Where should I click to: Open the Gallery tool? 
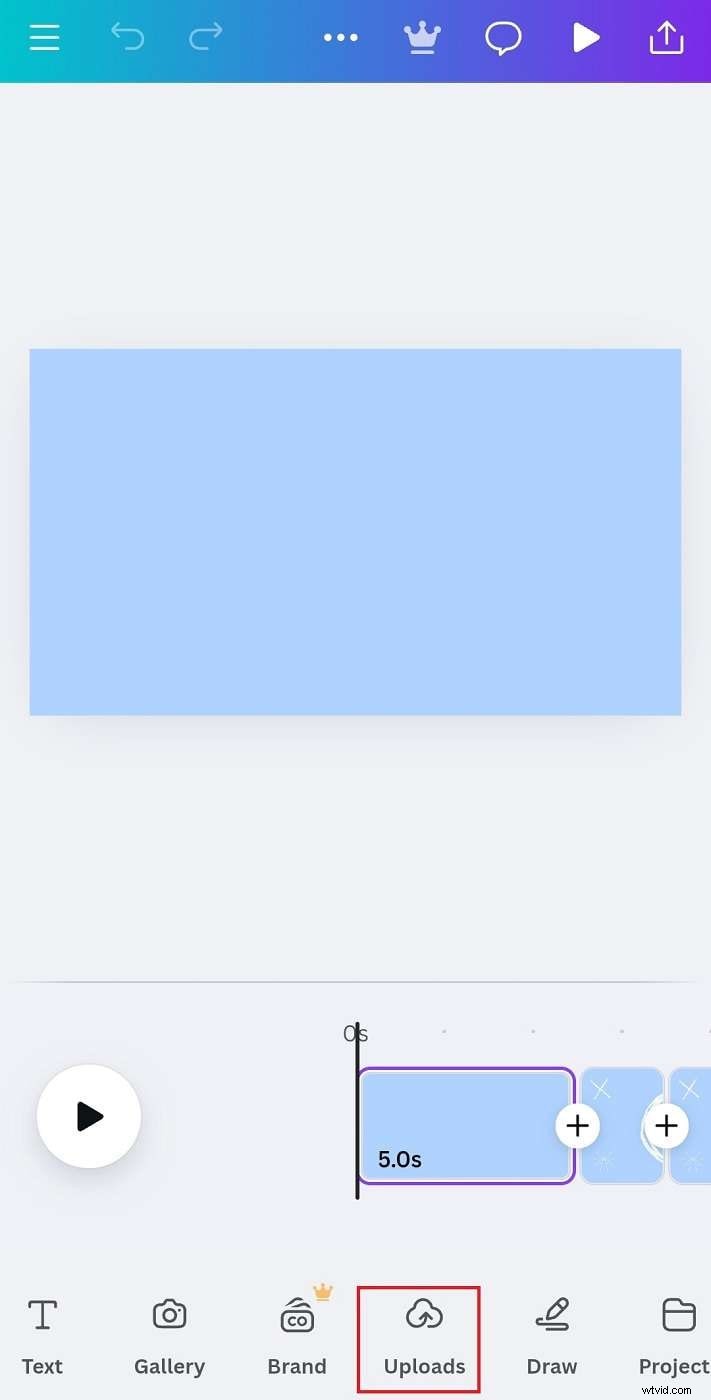pyautogui.click(x=169, y=1337)
